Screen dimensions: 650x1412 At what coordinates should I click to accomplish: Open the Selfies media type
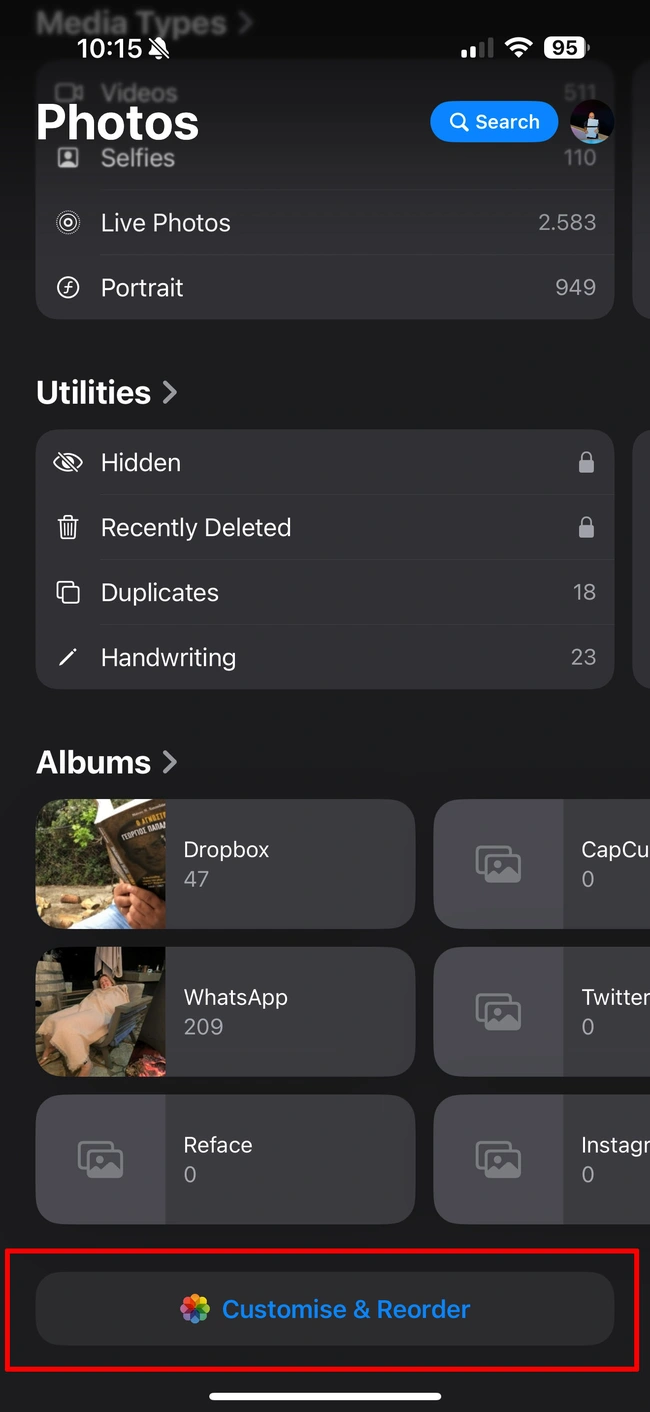pyautogui.click(x=324, y=158)
